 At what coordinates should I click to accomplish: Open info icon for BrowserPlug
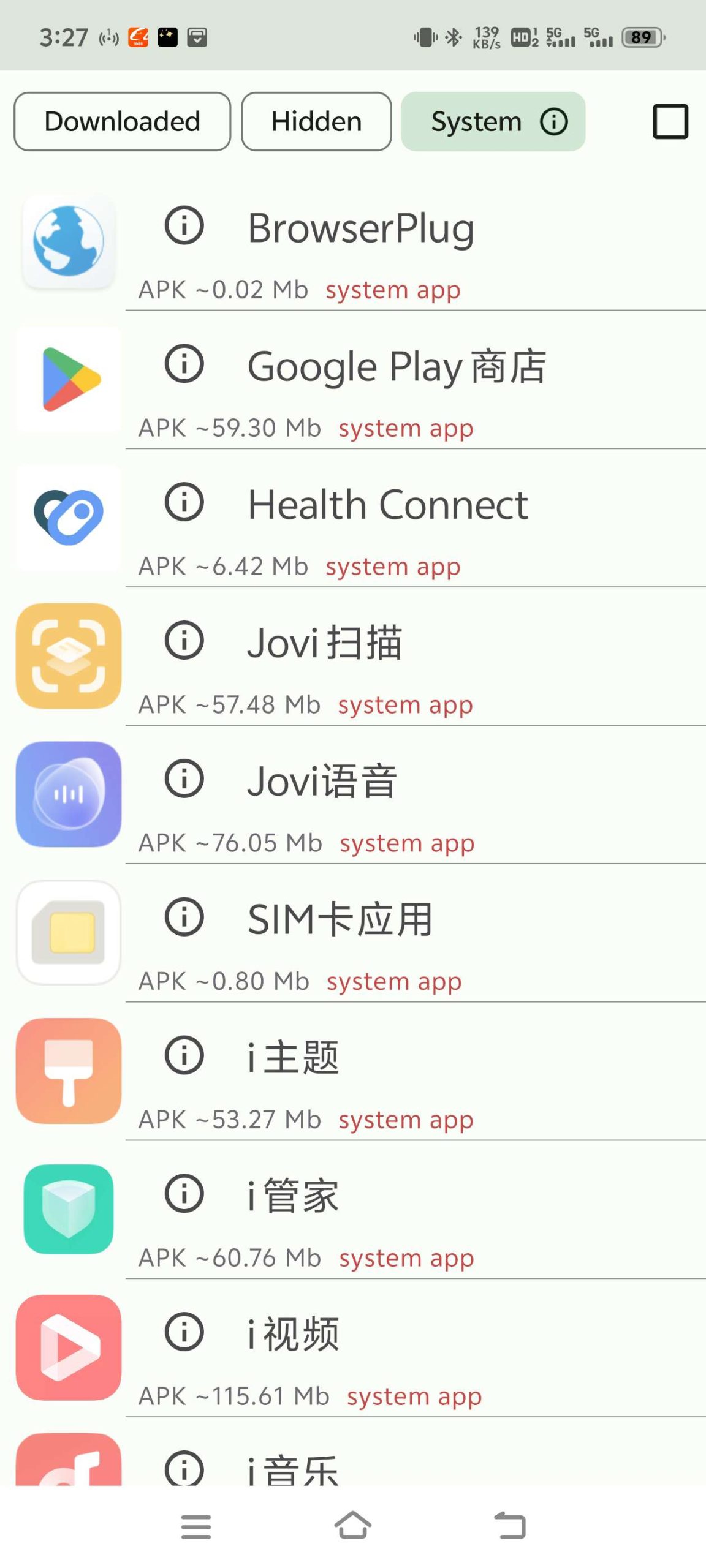point(184,226)
